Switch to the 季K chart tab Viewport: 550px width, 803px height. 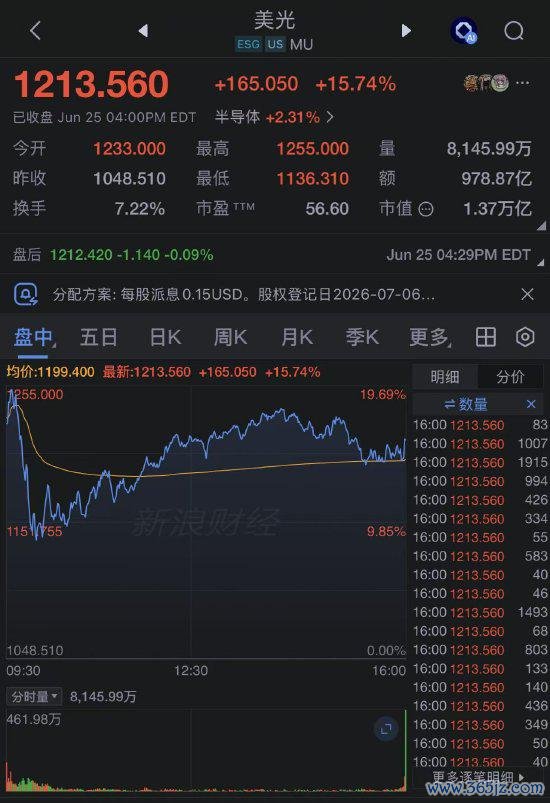click(x=362, y=337)
